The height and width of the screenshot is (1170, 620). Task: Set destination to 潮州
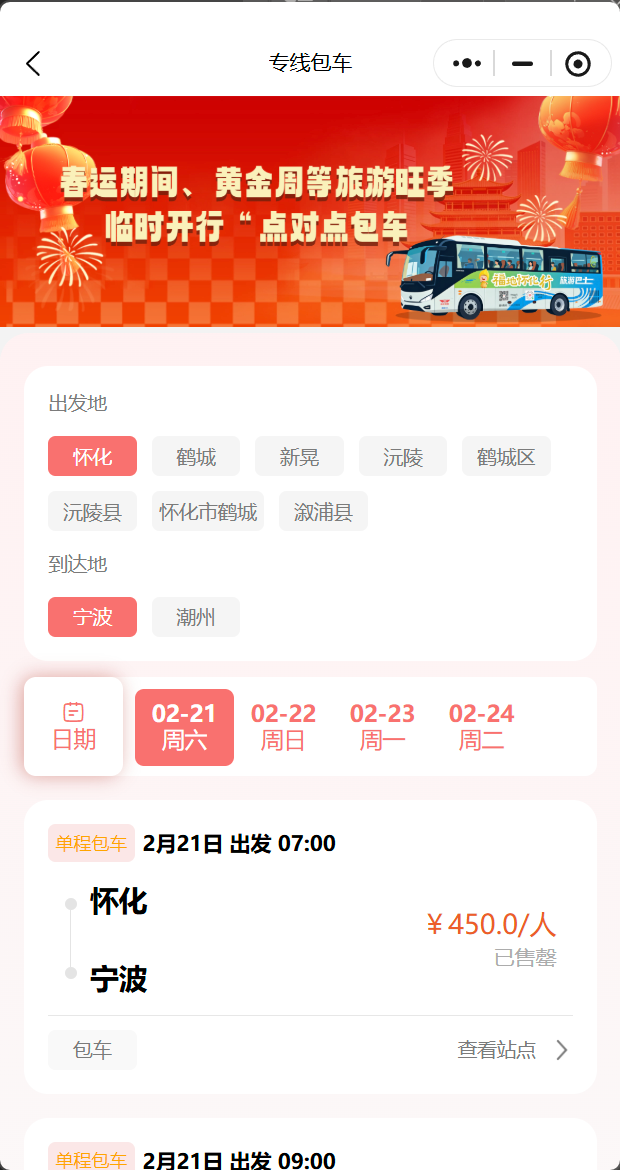tap(196, 617)
